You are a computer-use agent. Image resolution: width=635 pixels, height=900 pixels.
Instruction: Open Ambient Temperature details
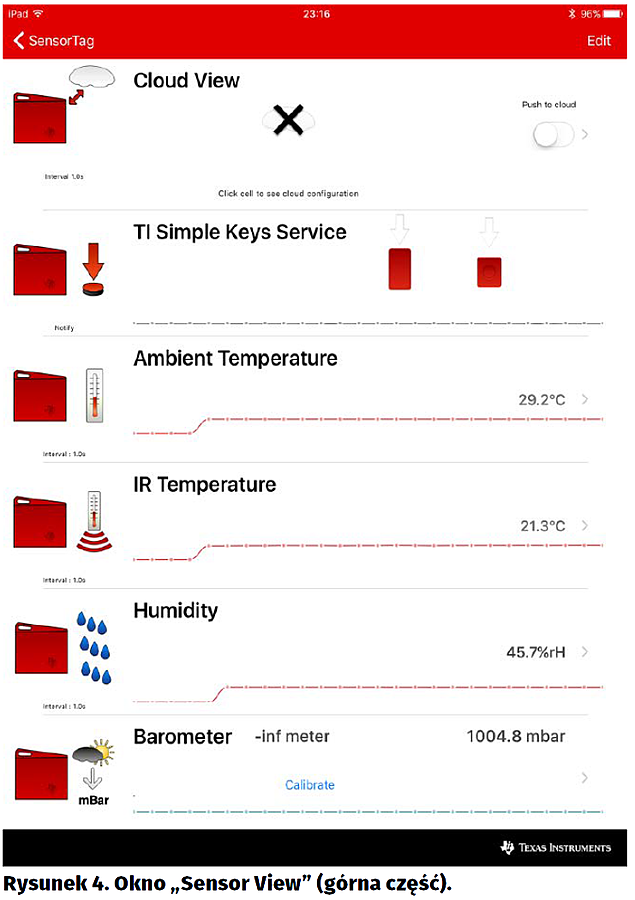(584, 400)
